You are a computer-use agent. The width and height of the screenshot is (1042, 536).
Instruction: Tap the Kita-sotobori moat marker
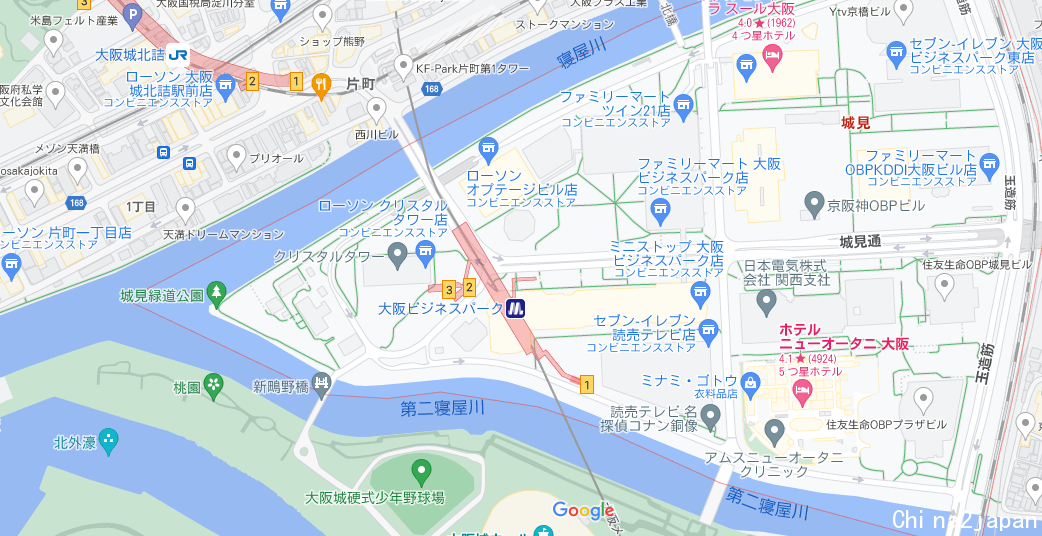point(108,437)
